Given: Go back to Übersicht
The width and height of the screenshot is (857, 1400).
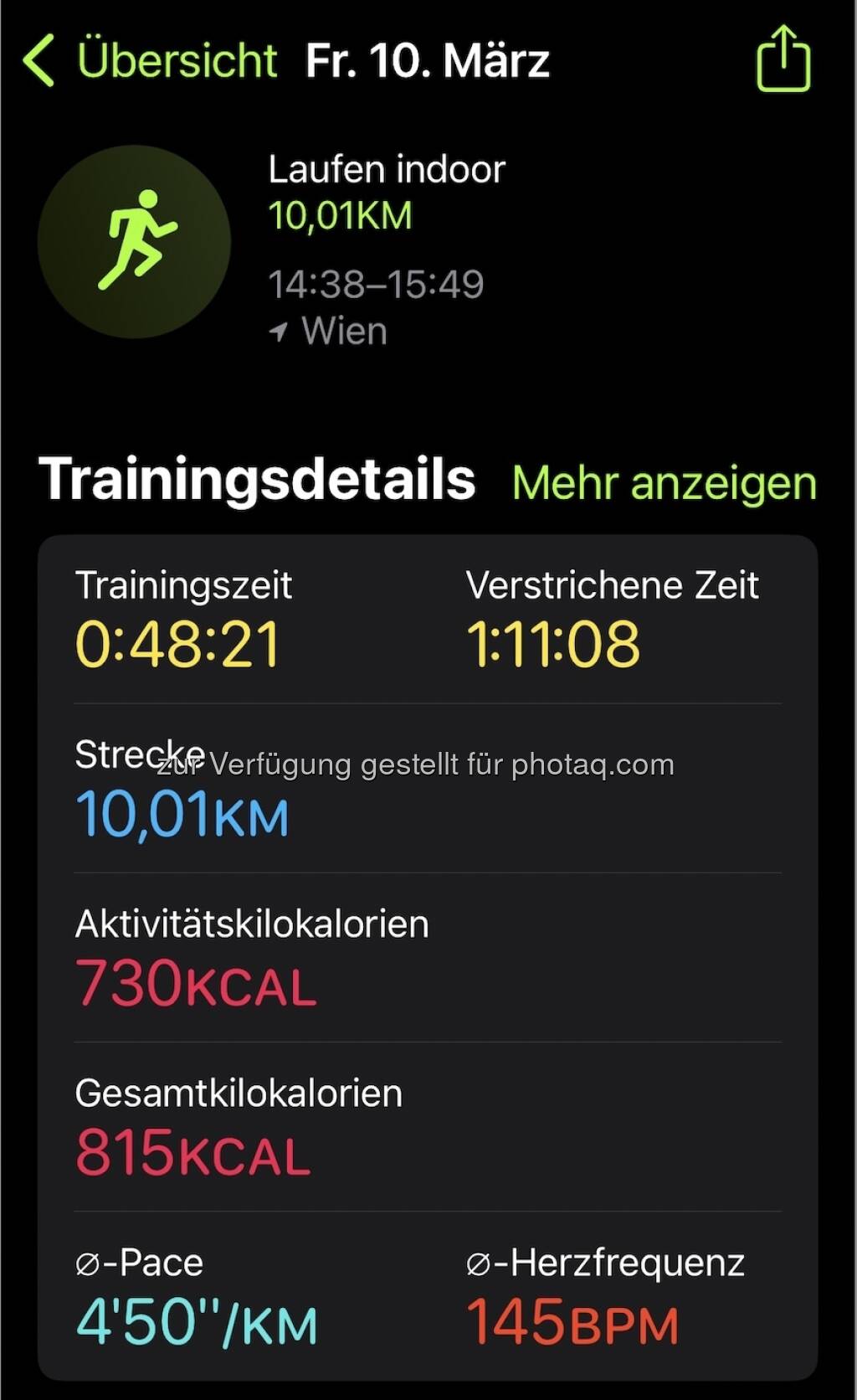Looking at the screenshot, I should tap(151, 60).
